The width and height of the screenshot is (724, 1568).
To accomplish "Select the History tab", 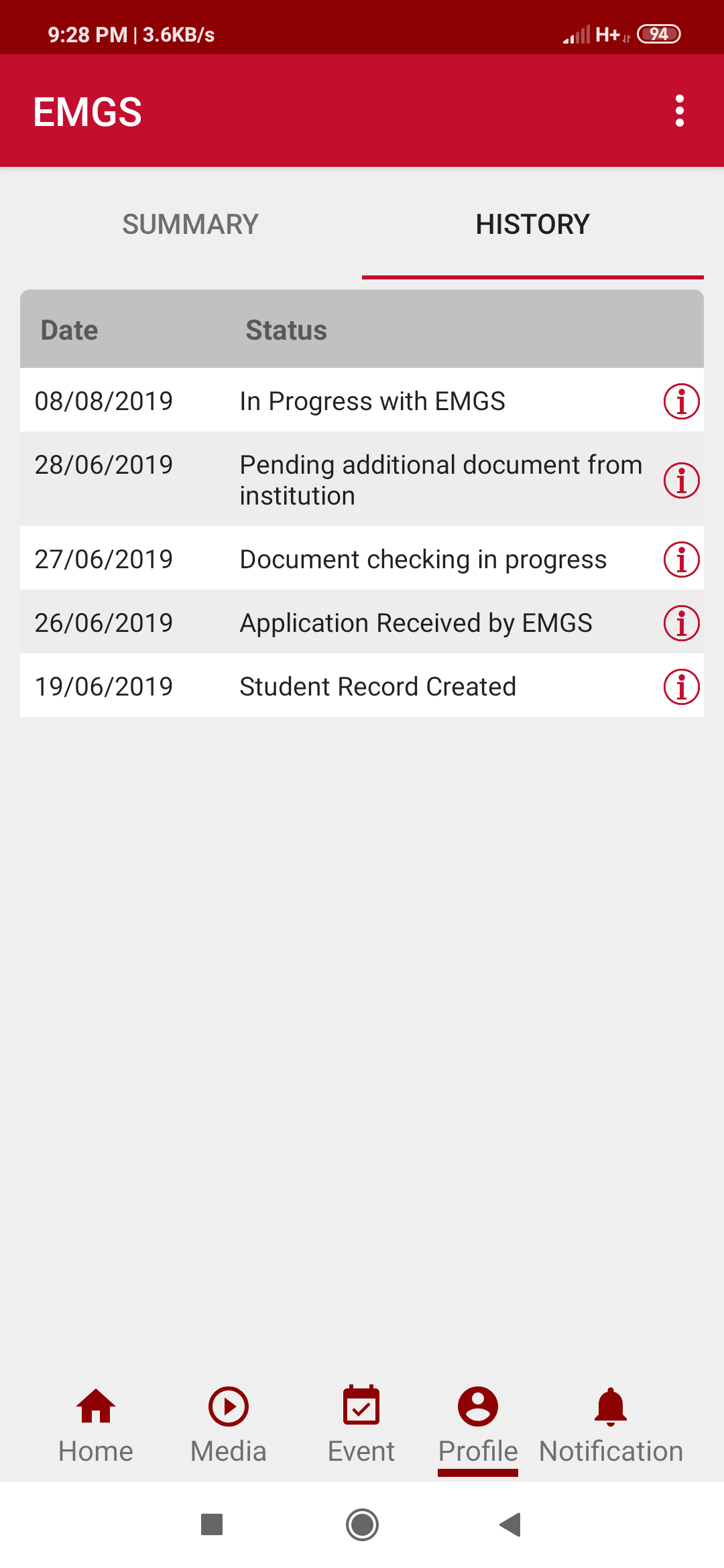I will tap(532, 224).
